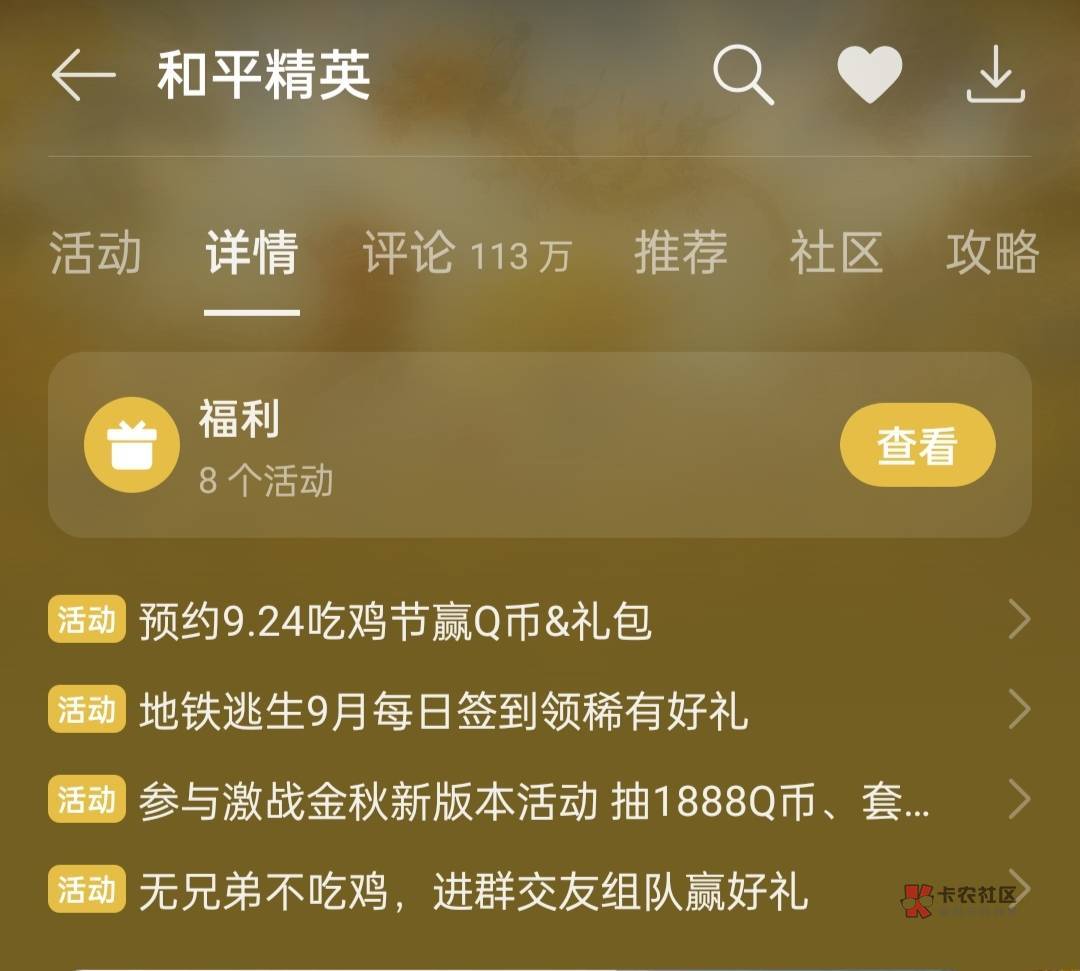Go back using the top-left arrow
Screen dimensions: 1080x971
(x=83, y=74)
